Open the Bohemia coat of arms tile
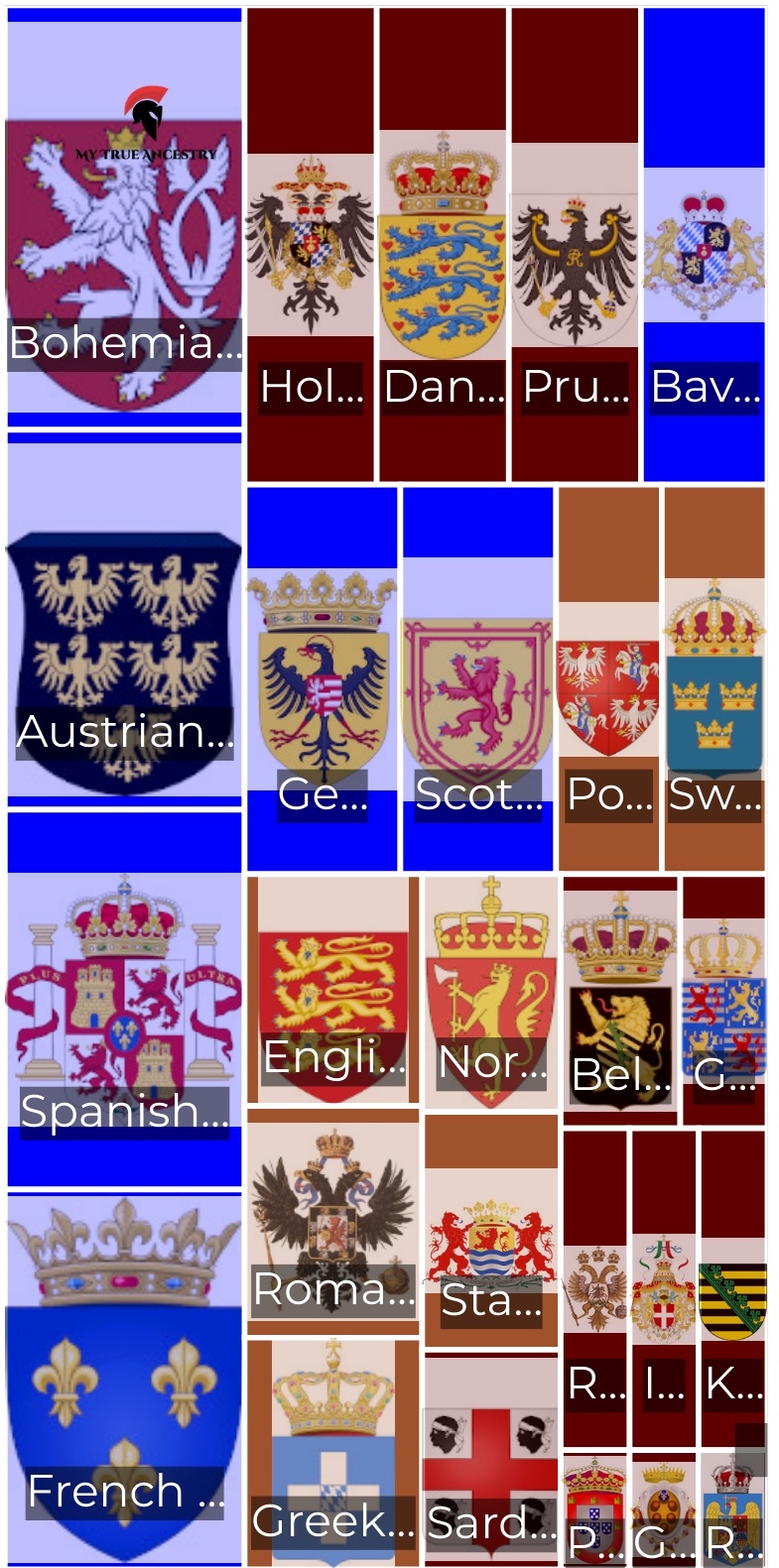 [x=124, y=218]
